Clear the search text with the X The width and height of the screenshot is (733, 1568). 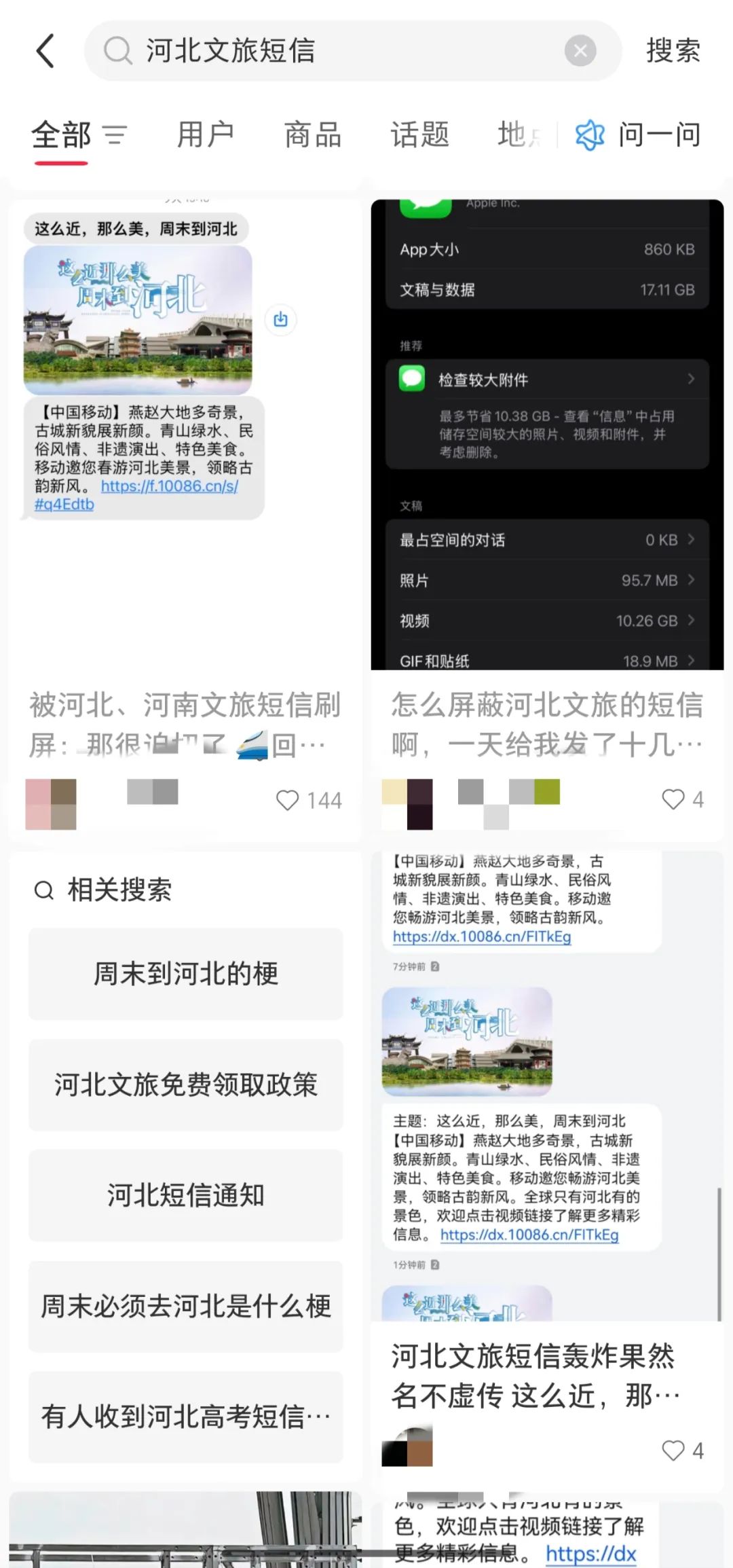[x=580, y=51]
